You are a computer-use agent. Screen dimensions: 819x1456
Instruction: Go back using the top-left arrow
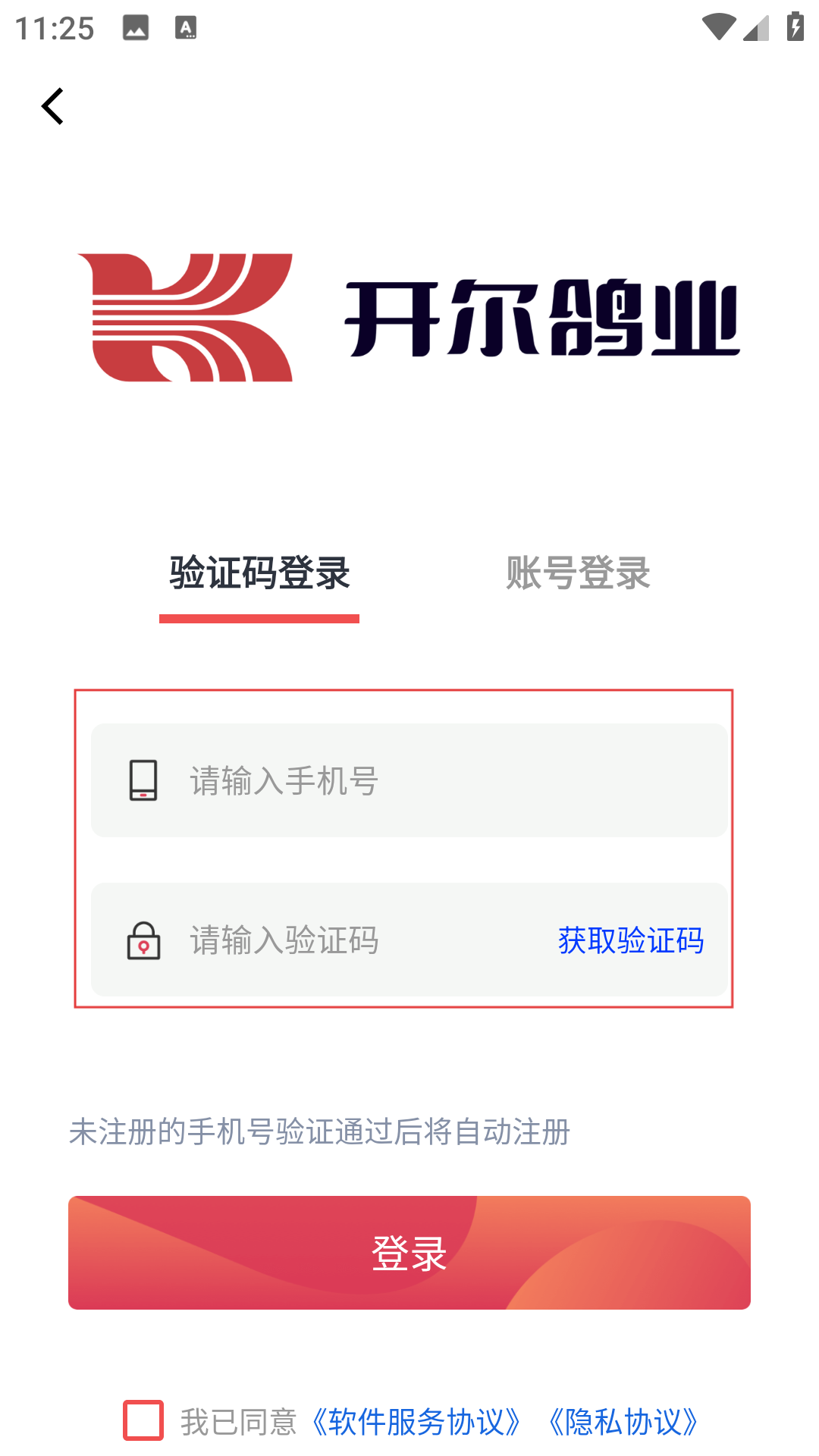coord(52,106)
